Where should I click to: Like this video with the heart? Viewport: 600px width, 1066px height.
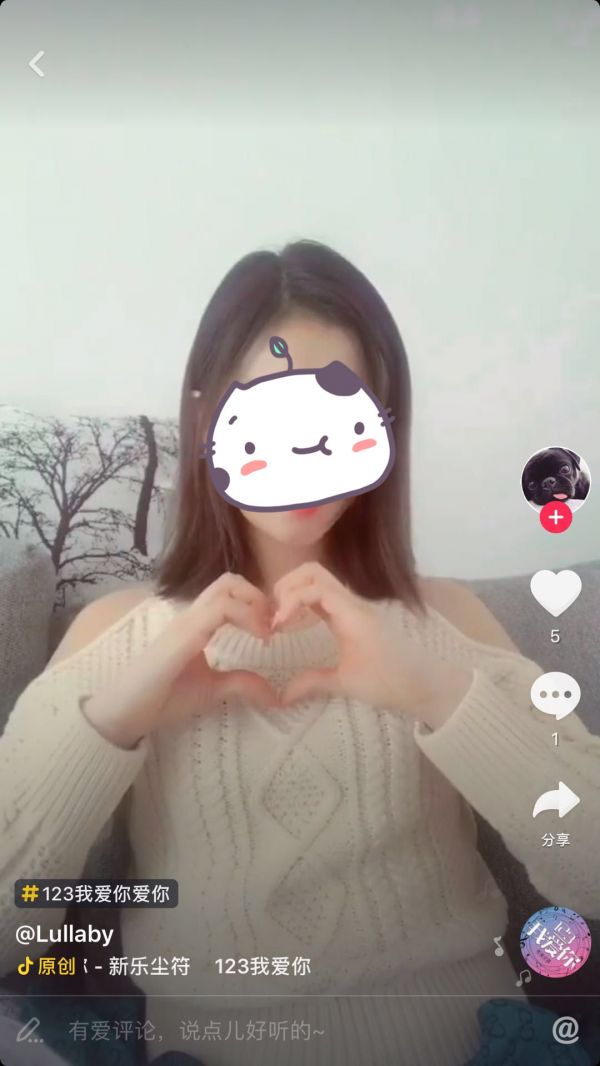click(x=555, y=593)
